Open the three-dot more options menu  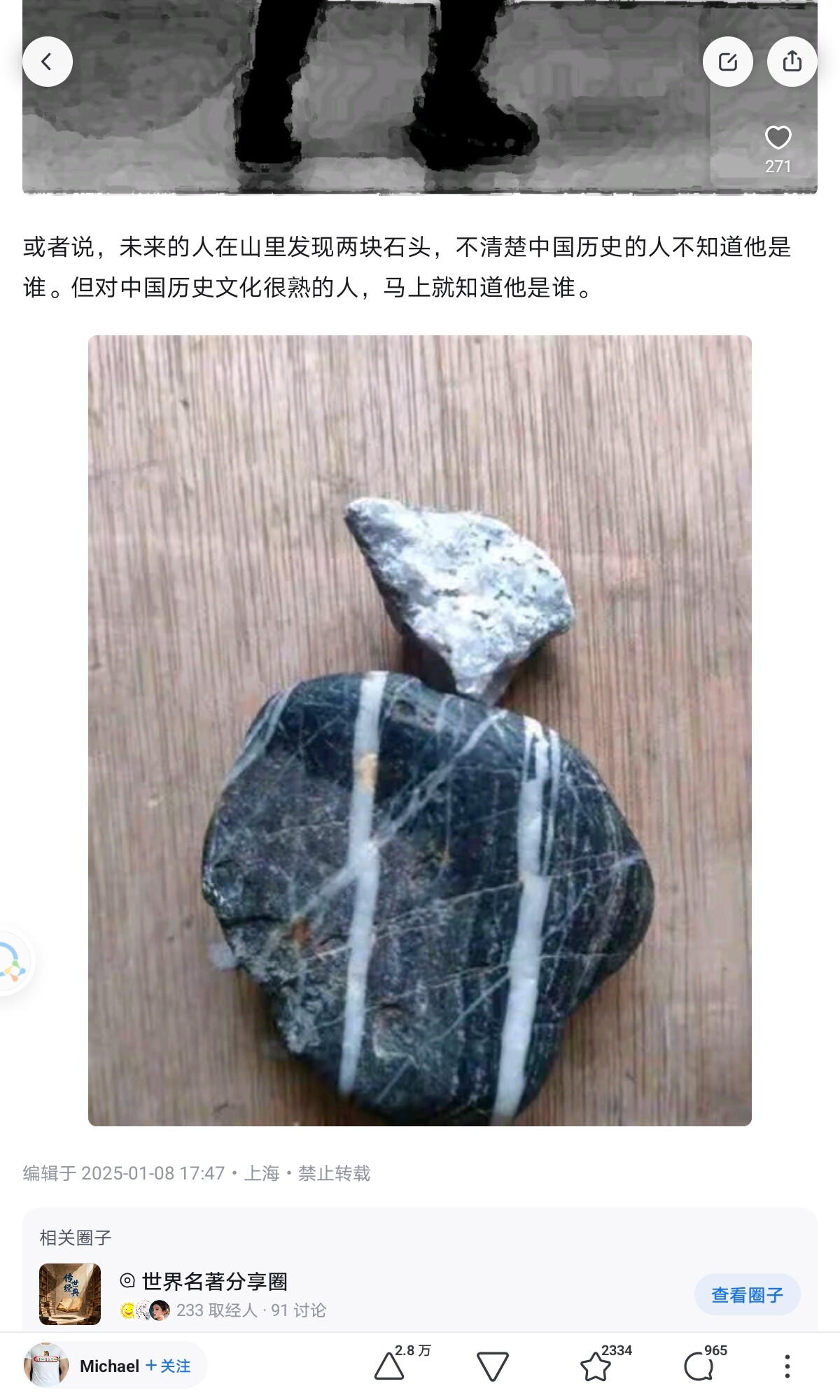point(787,1366)
